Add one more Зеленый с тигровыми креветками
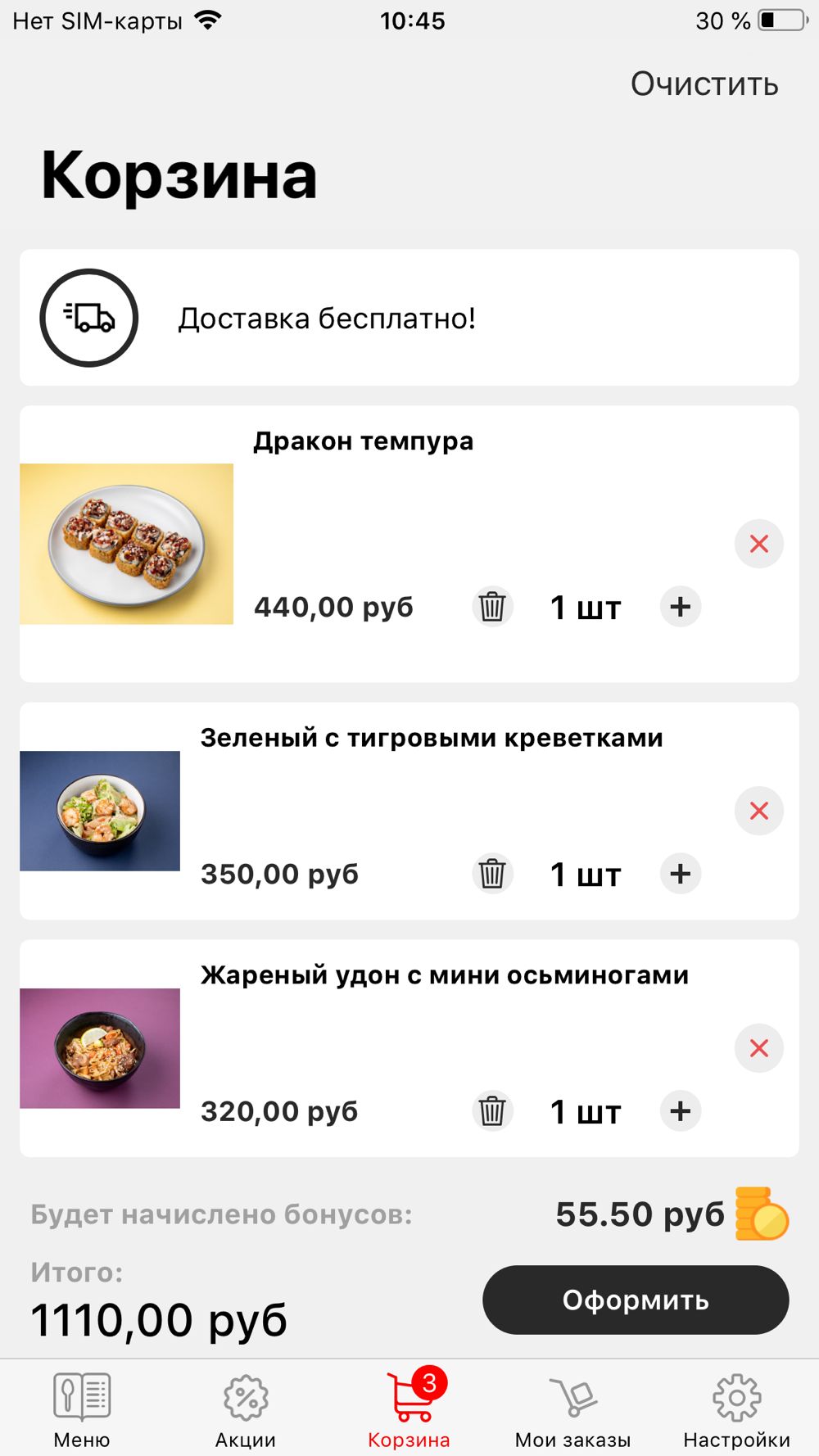Image resolution: width=819 pixels, height=1456 pixels. tap(680, 874)
